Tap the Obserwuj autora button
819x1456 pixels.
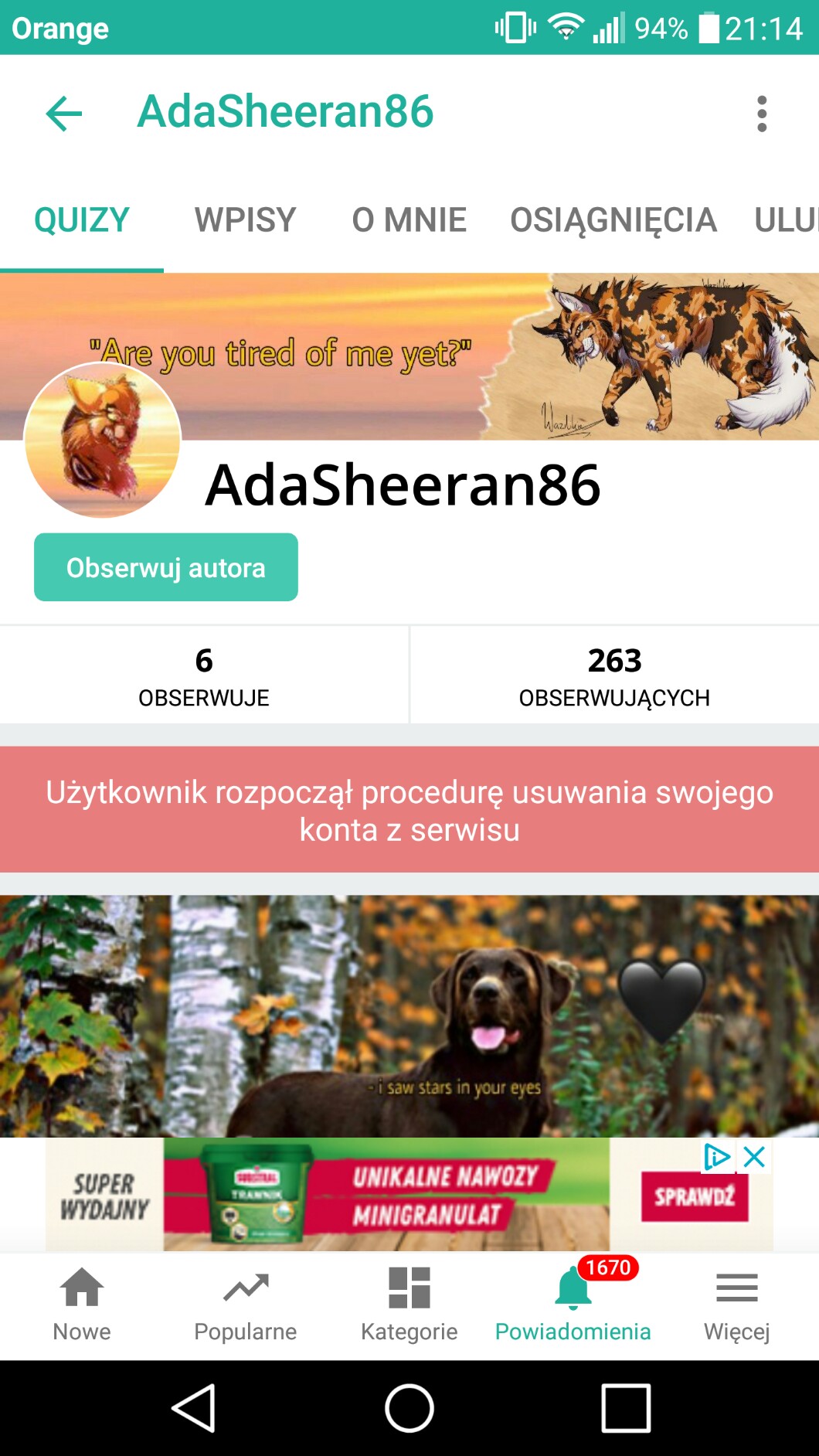point(165,567)
